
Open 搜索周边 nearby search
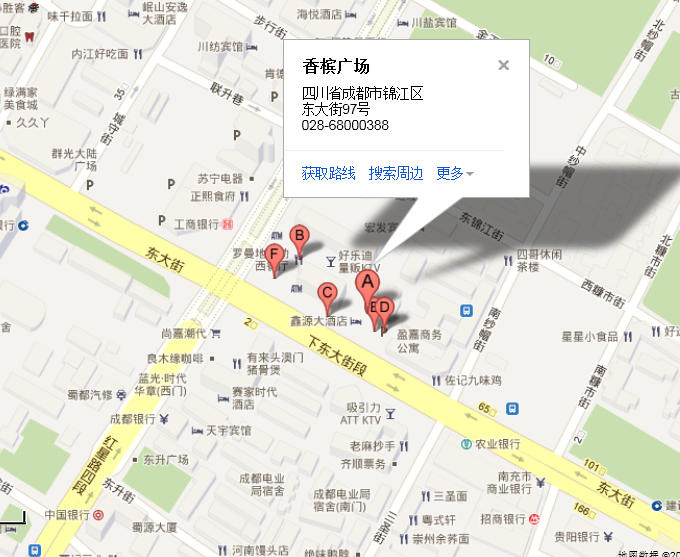396,173
